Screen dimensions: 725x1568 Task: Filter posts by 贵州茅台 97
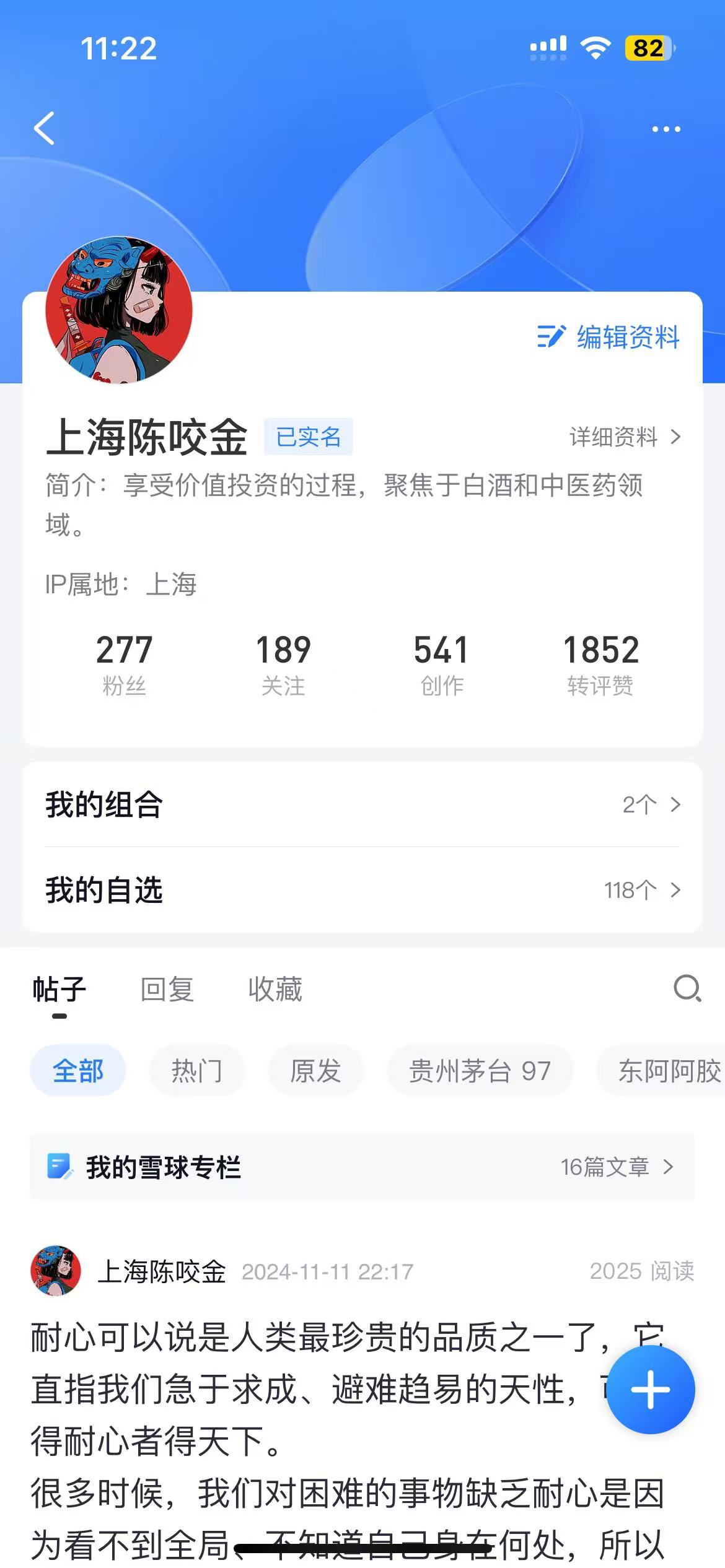[x=480, y=1071]
